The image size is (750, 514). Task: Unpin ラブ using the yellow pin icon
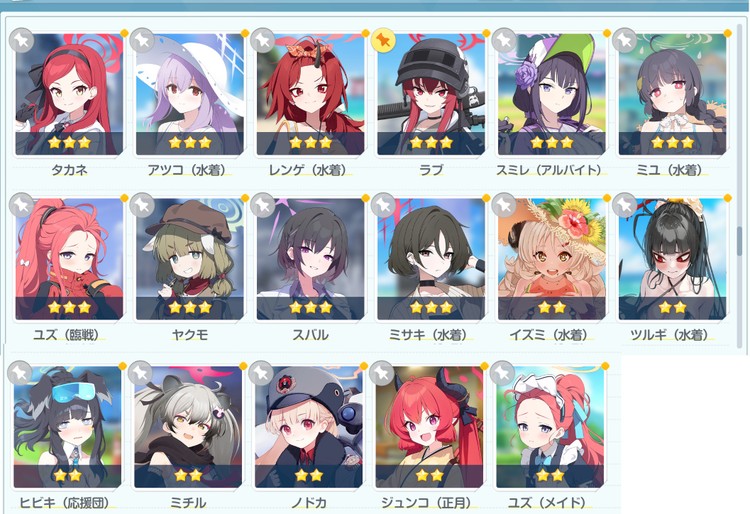pos(383,40)
